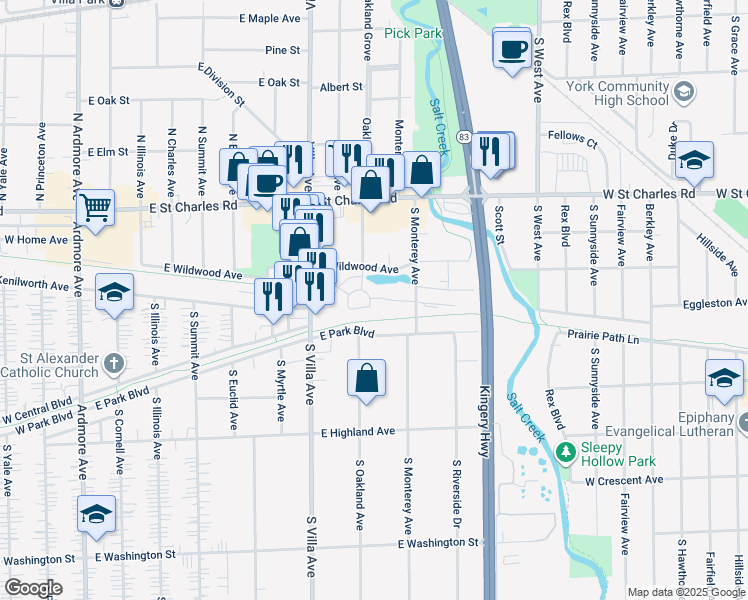The height and width of the screenshot is (600, 748).
Task: Select the school marker above Epiphany Evangelical Lutheran
Action: (724, 379)
